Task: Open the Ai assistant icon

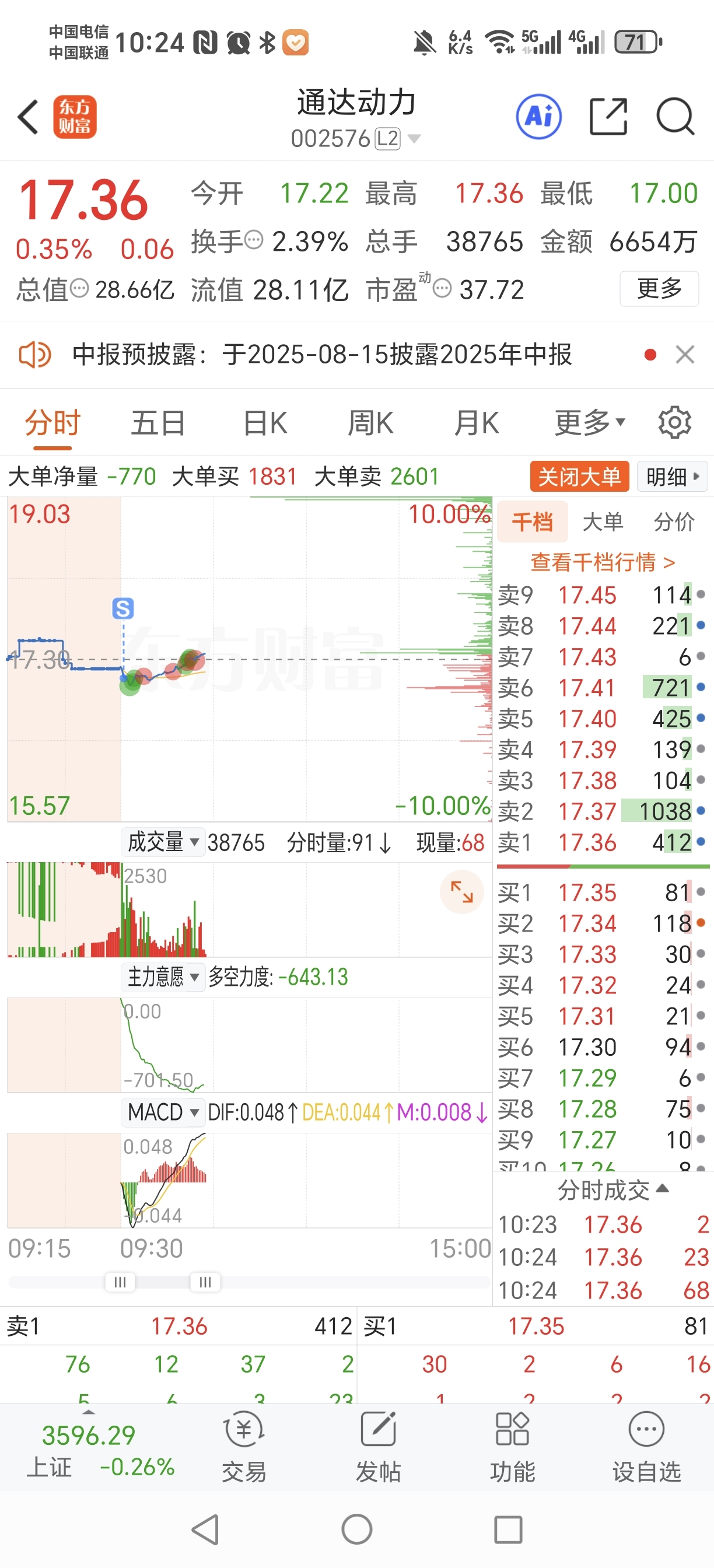Action: click(x=538, y=116)
